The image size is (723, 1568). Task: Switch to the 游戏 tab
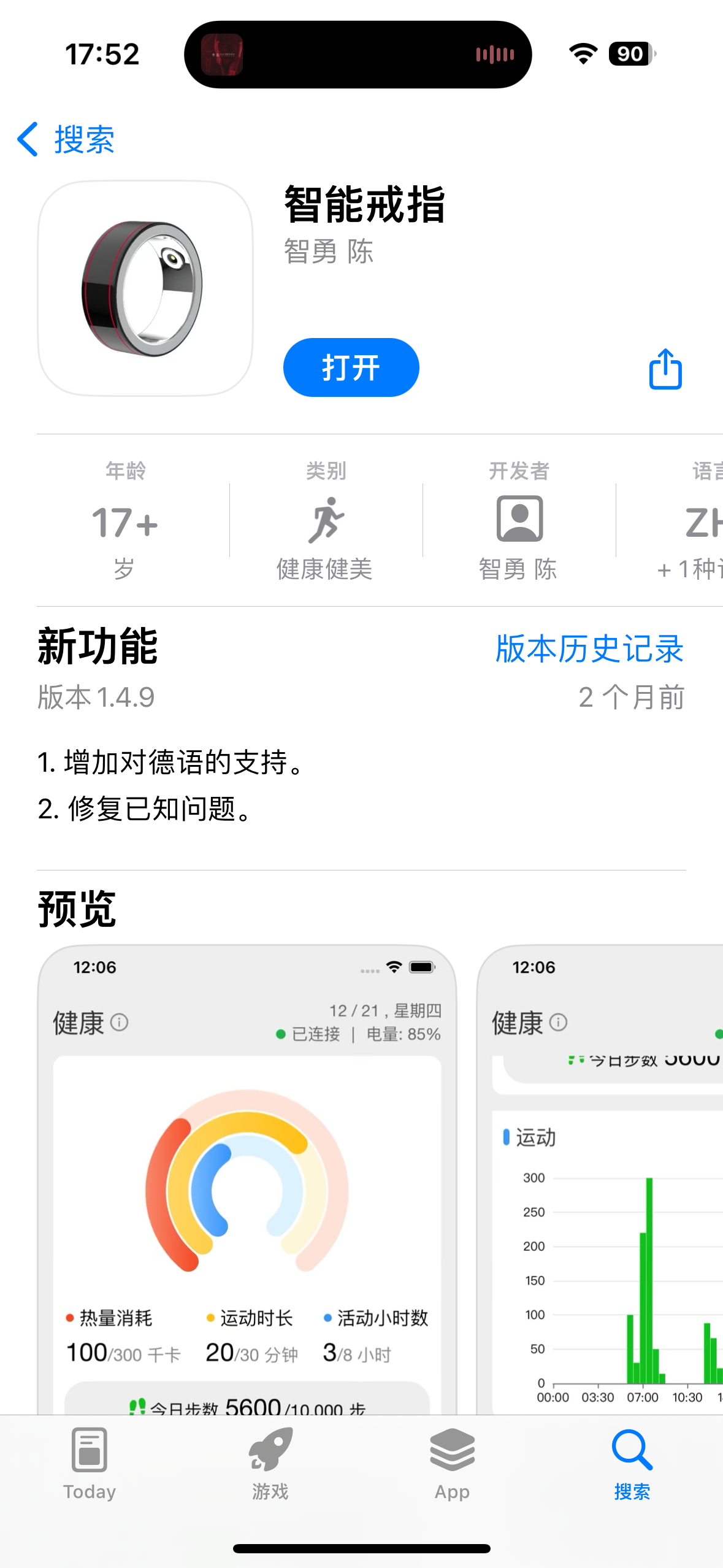pyautogui.click(x=270, y=1463)
